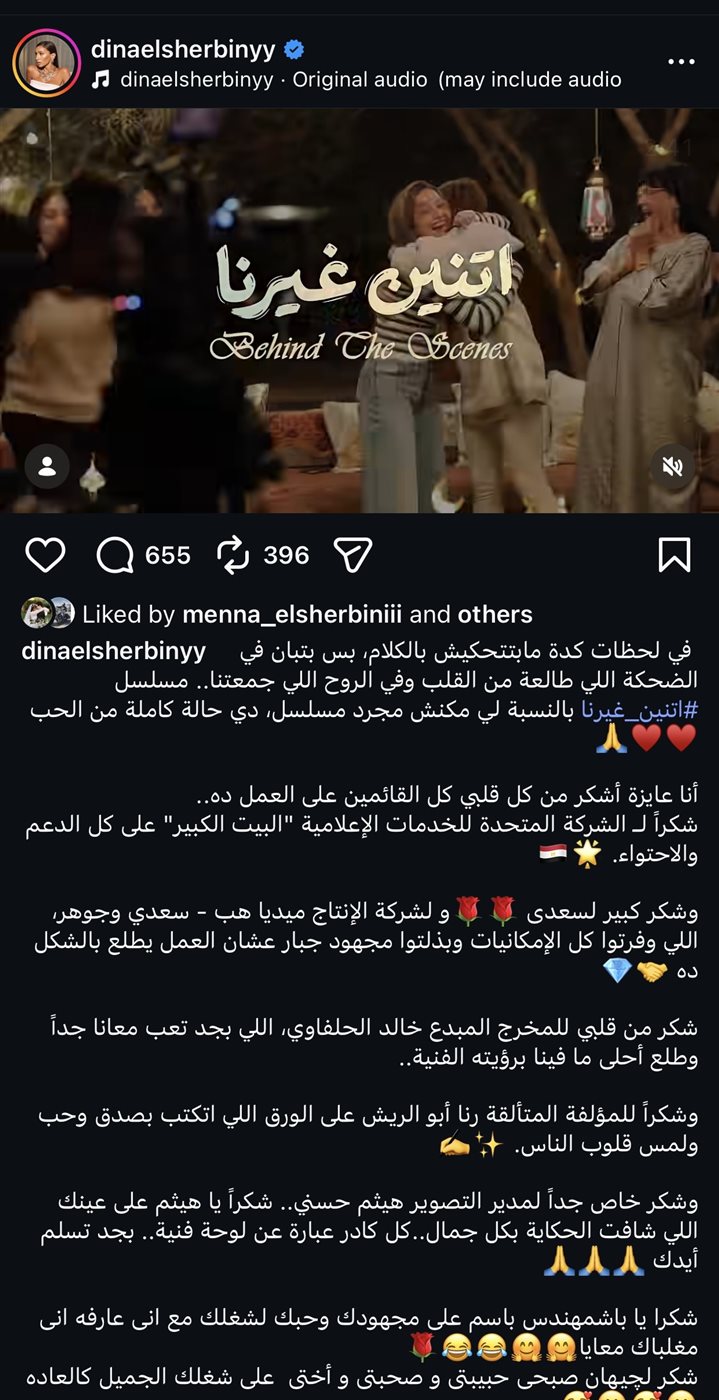This screenshot has width=719, height=1400.
Task: Repost this reel
Action: (x=233, y=555)
